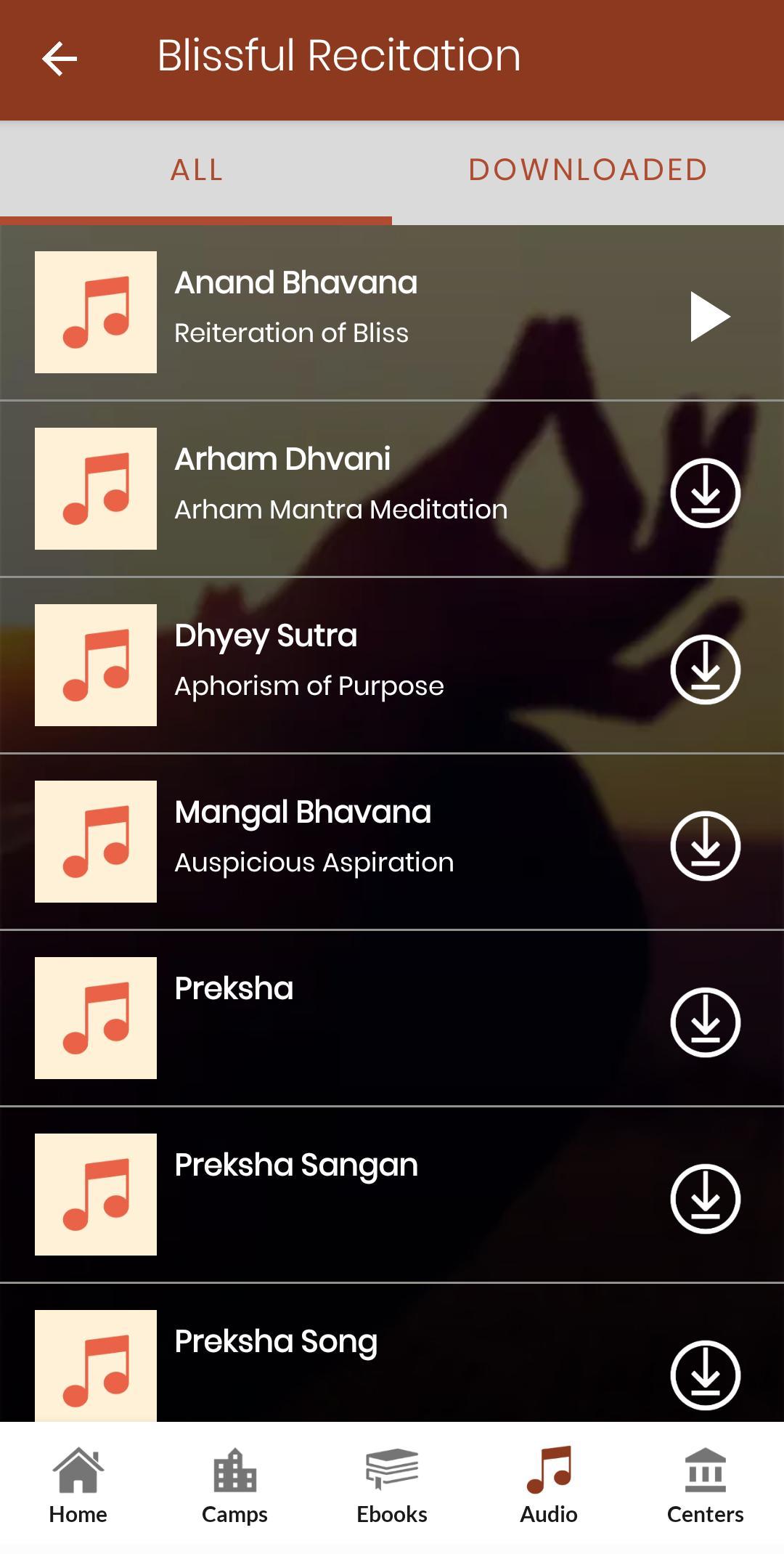Download the Mangal Bhavana recitation
This screenshot has height=1554, width=784.
tap(705, 846)
